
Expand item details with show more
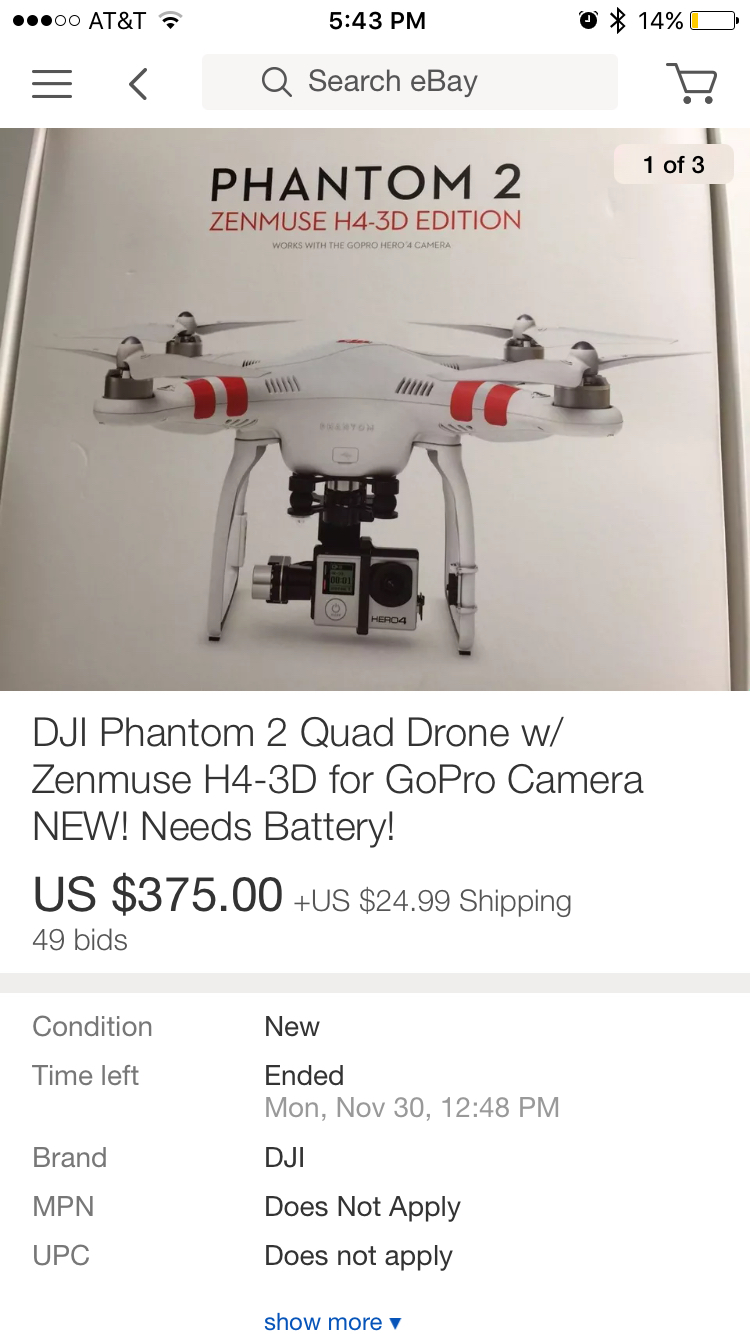333,1322
